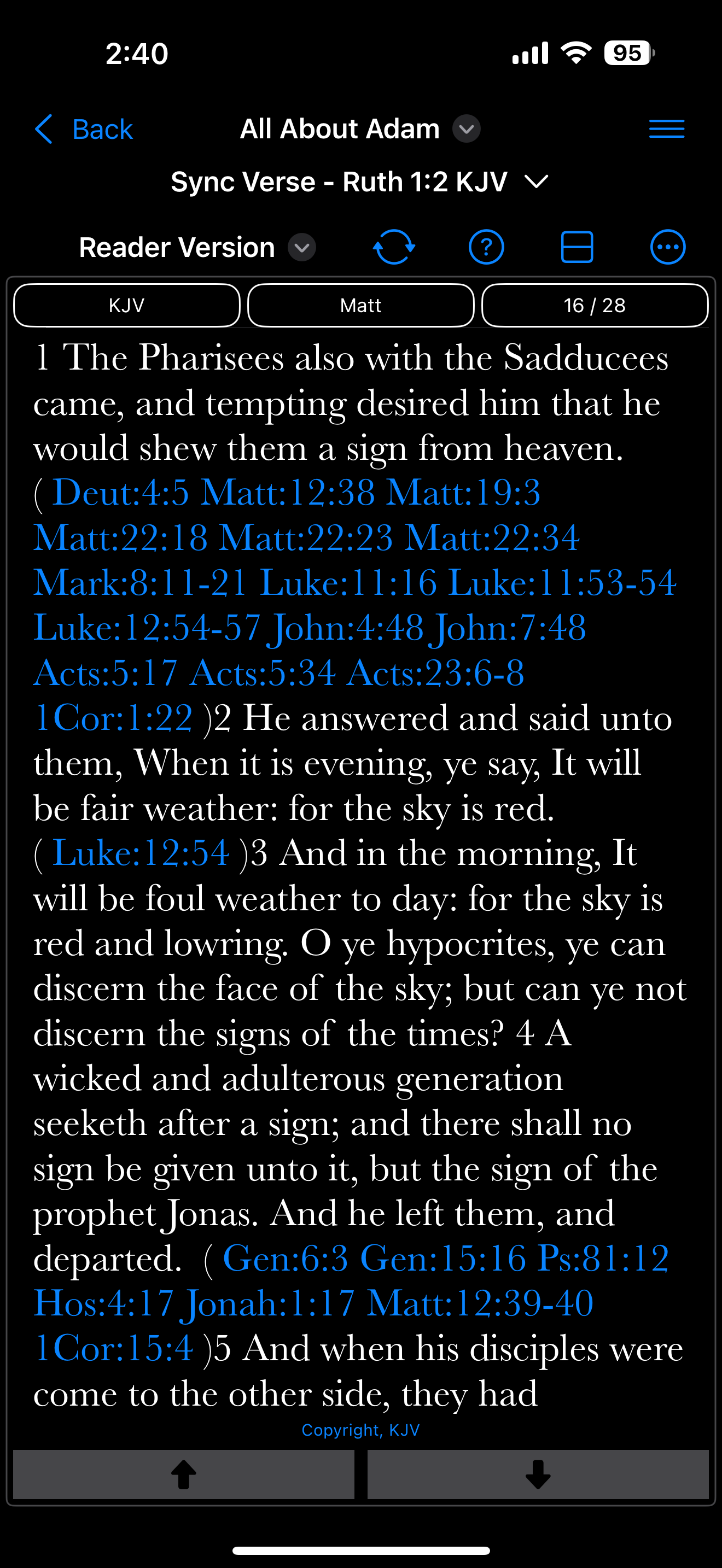This screenshot has height=1568, width=722.
Task: Follow the Luke:12:54 reference link
Action: click(x=141, y=853)
